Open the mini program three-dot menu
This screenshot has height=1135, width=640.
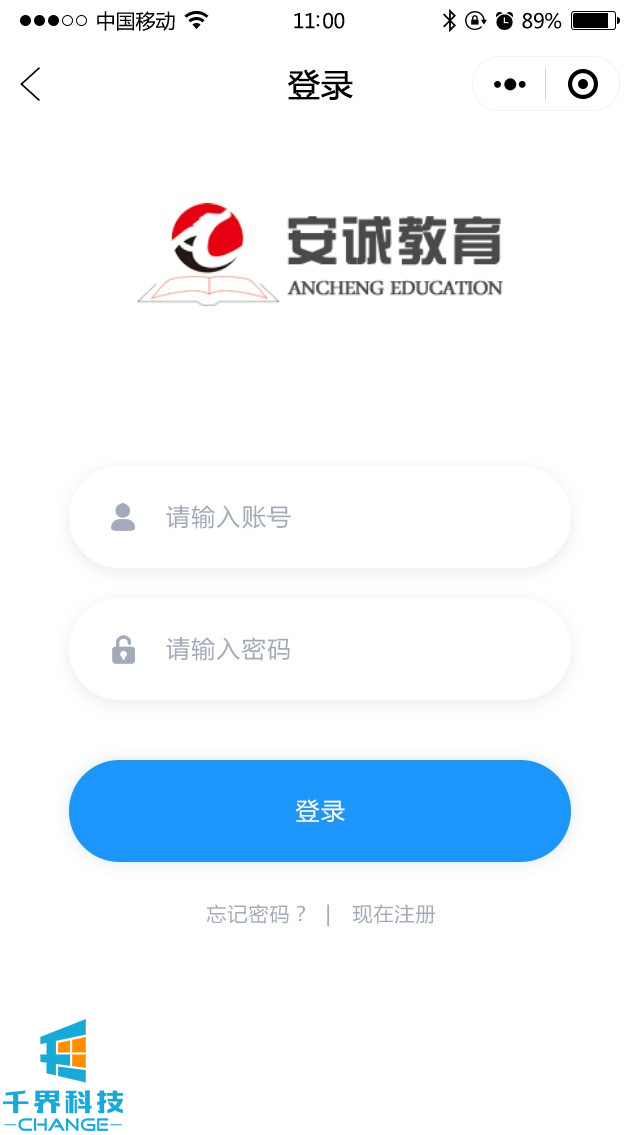[x=510, y=85]
